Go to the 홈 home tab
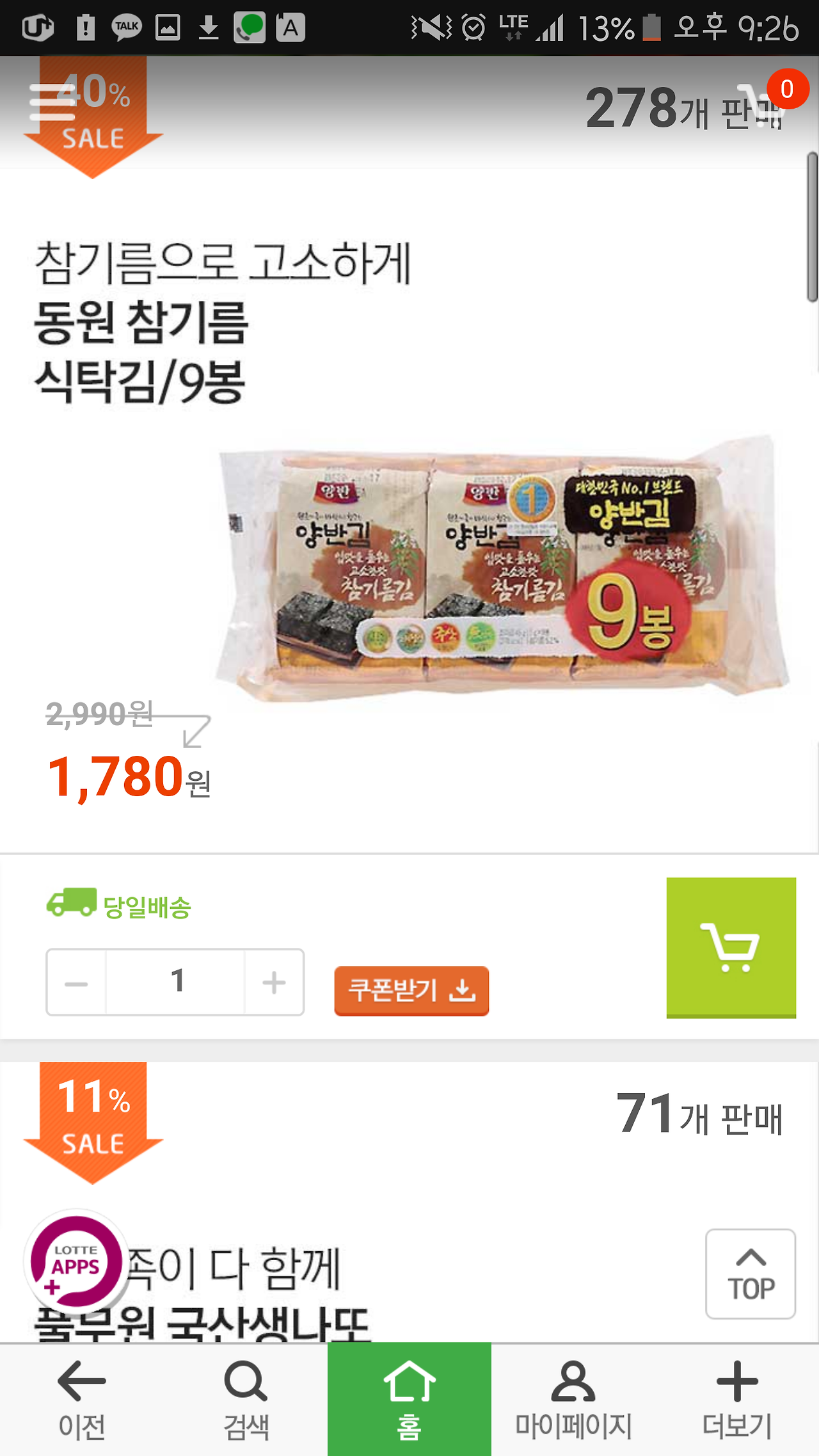 pyautogui.click(x=409, y=1400)
